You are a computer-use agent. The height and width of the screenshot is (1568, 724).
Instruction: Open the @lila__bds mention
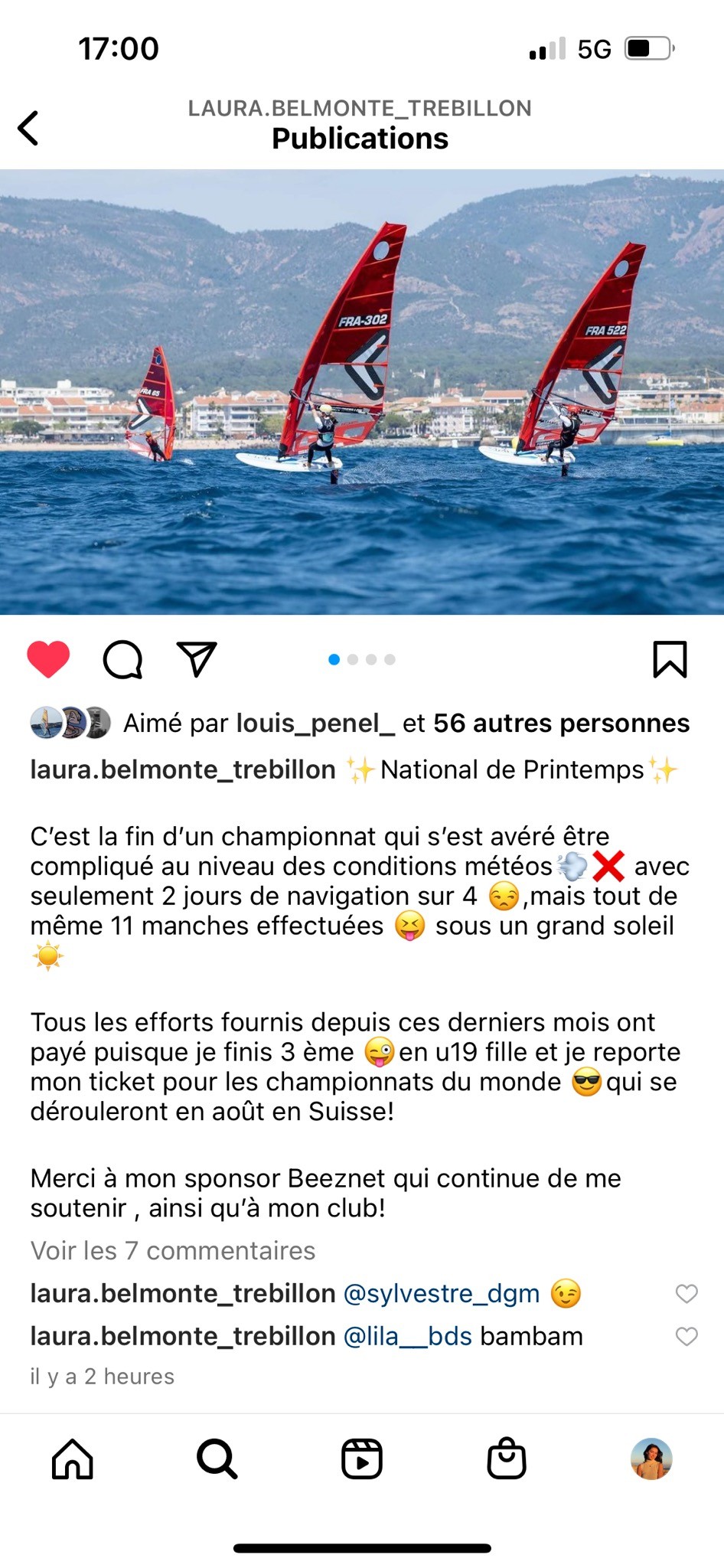tap(408, 1336)
